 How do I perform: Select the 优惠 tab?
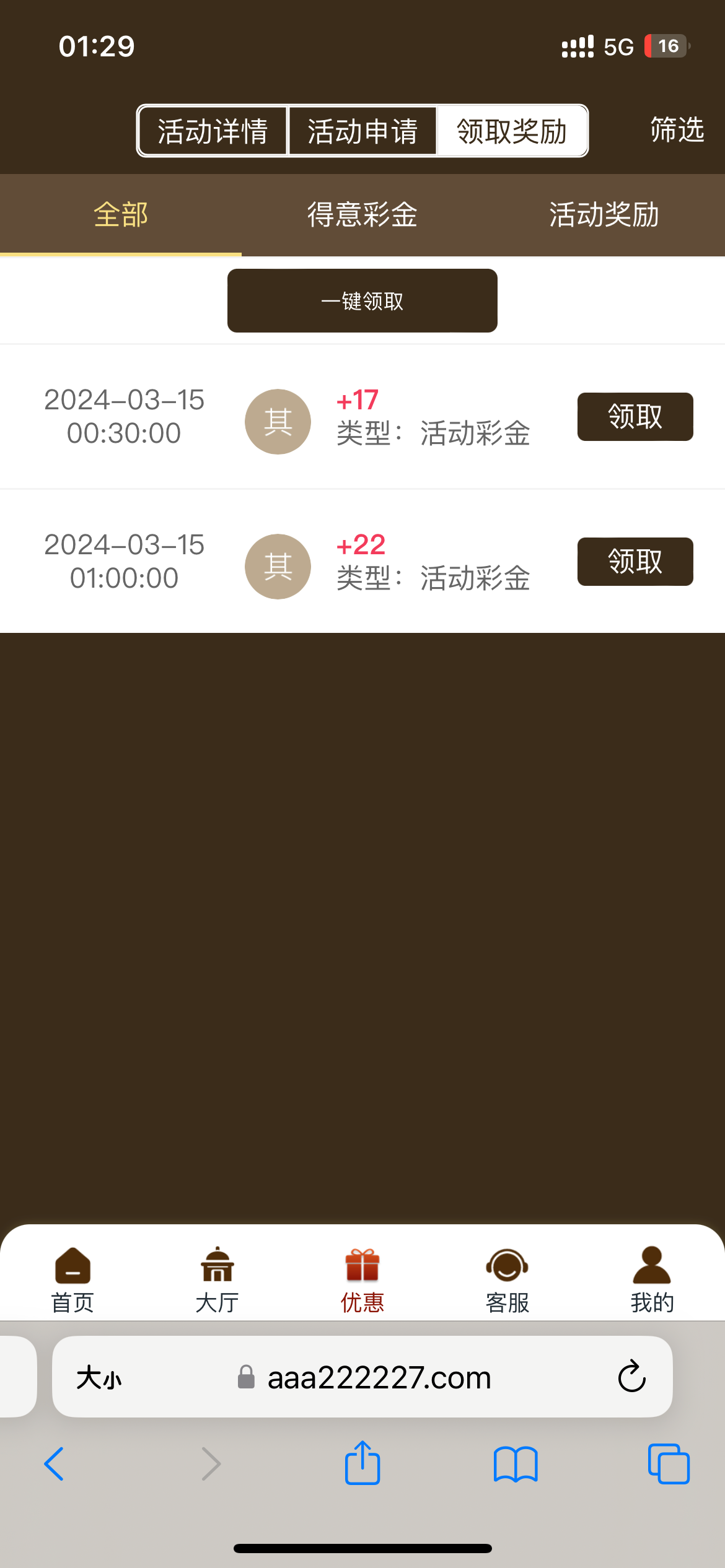pos(362,1279)
